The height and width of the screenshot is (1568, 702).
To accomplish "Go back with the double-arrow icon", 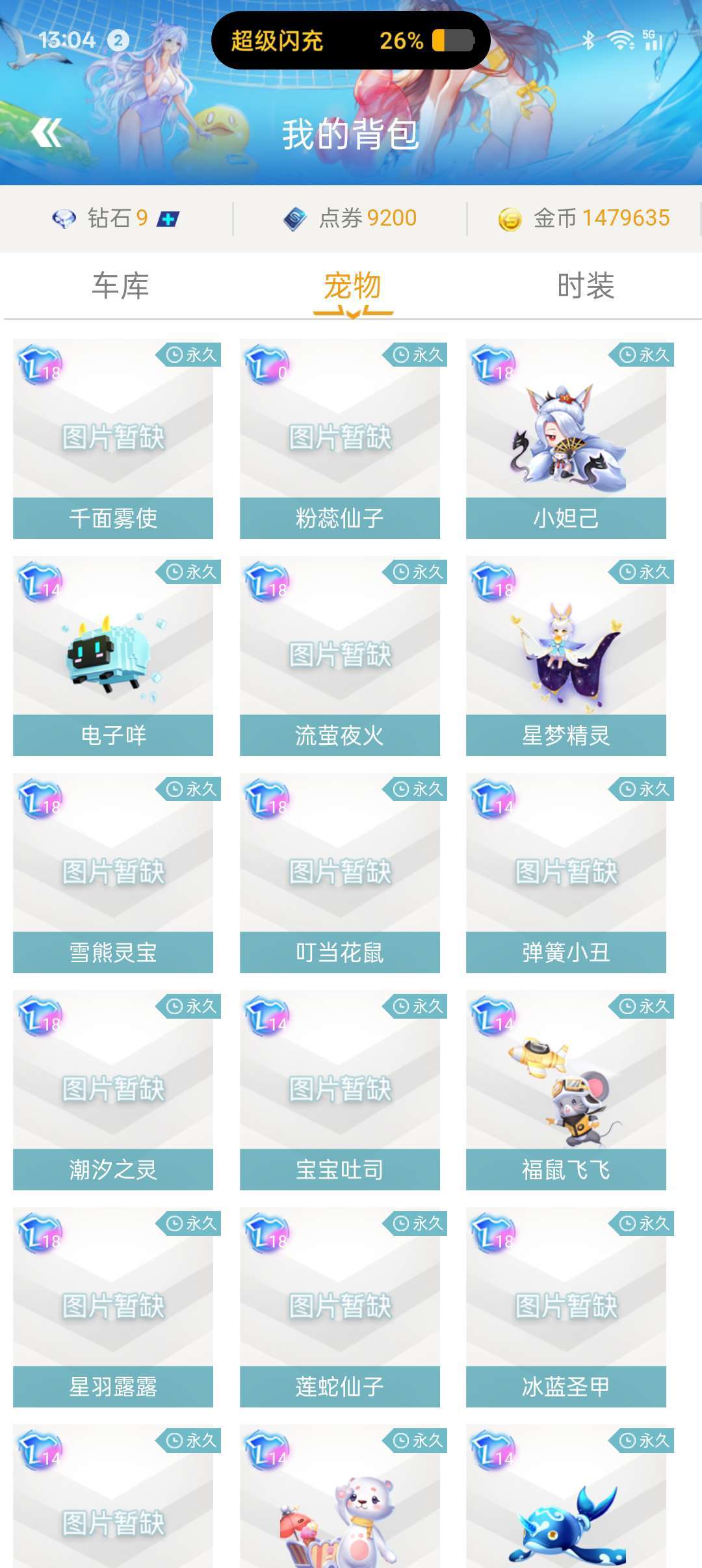I will pos(46,133).
